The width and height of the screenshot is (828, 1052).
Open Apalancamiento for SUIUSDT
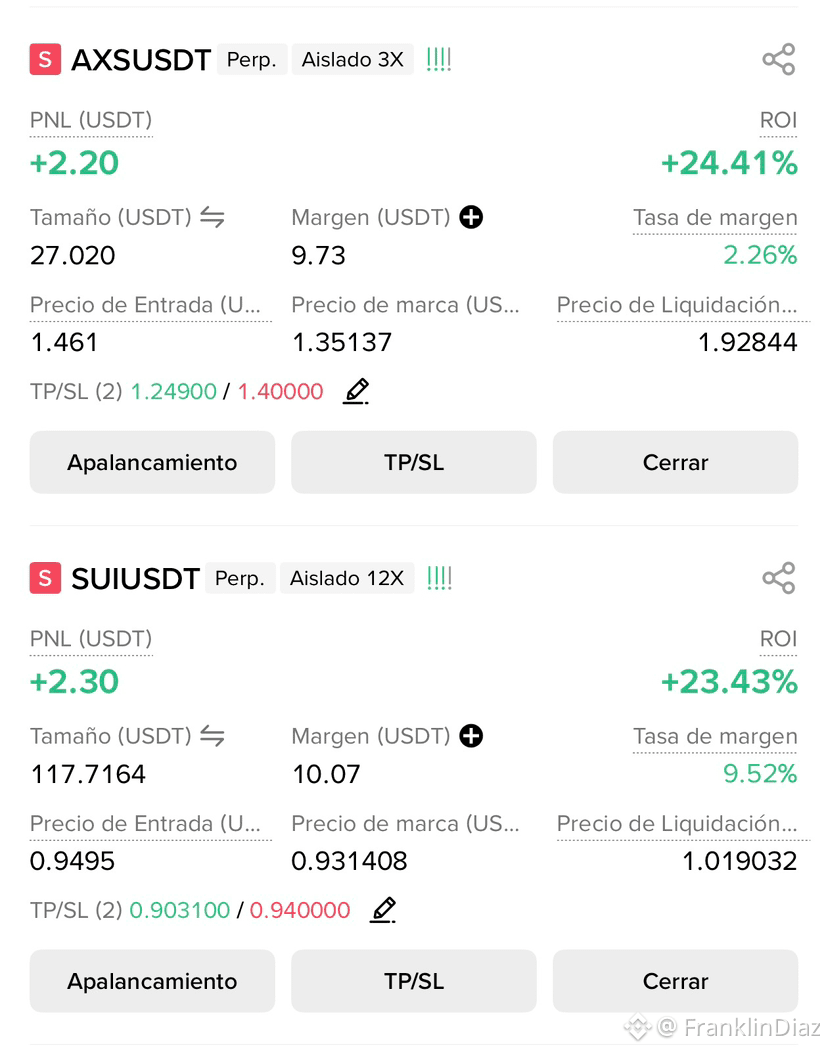(x=152, y=981)
